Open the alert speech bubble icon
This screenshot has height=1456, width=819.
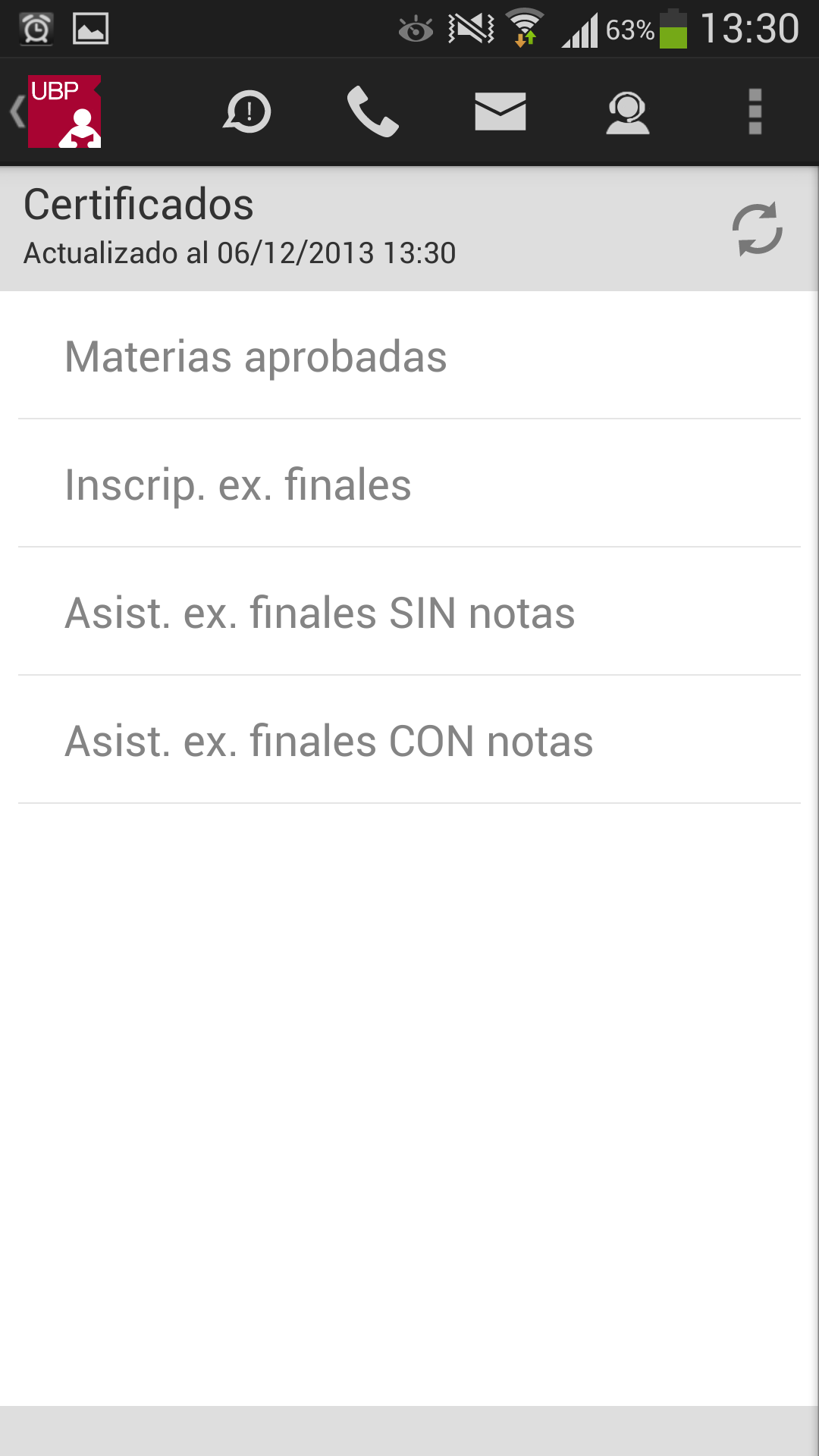(247, 112)
